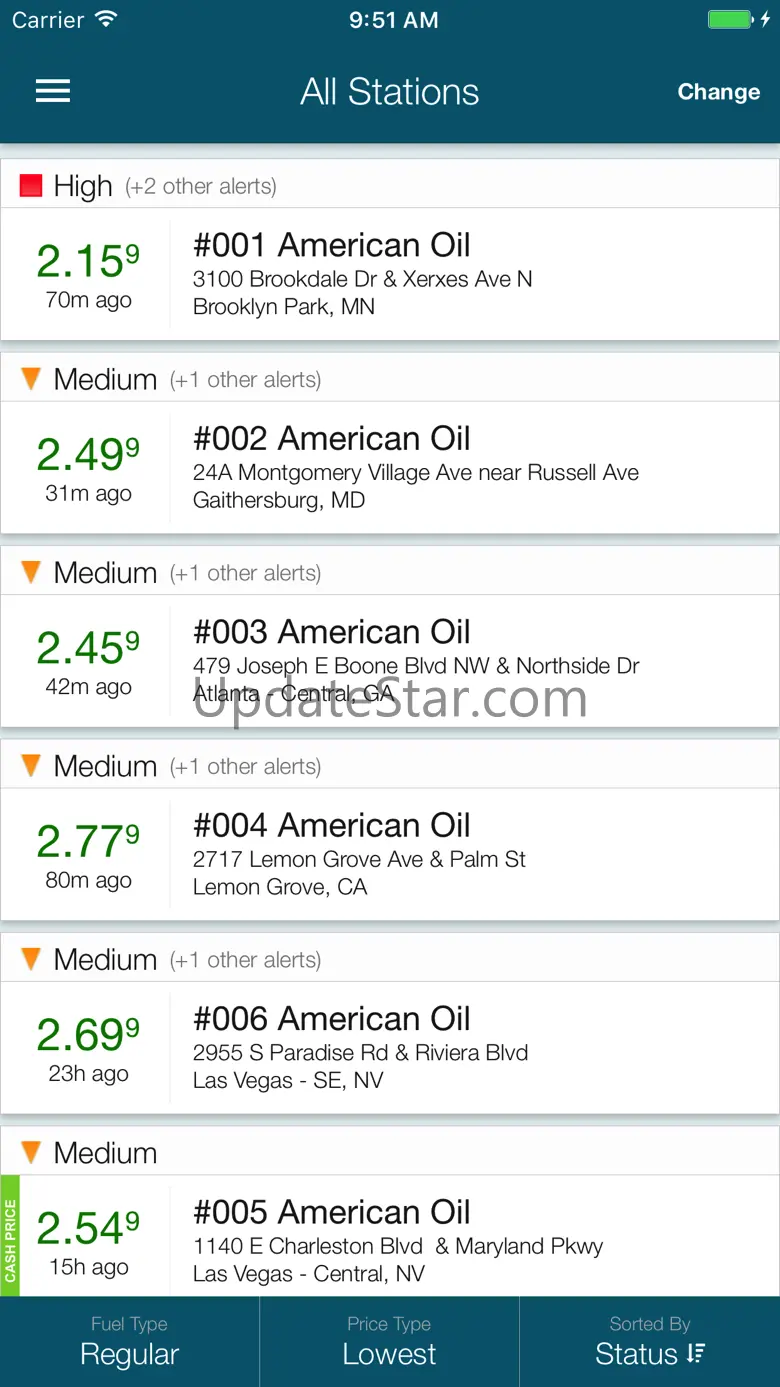
Task: Change the Fuel Type from Regular
Action: 130,1341
